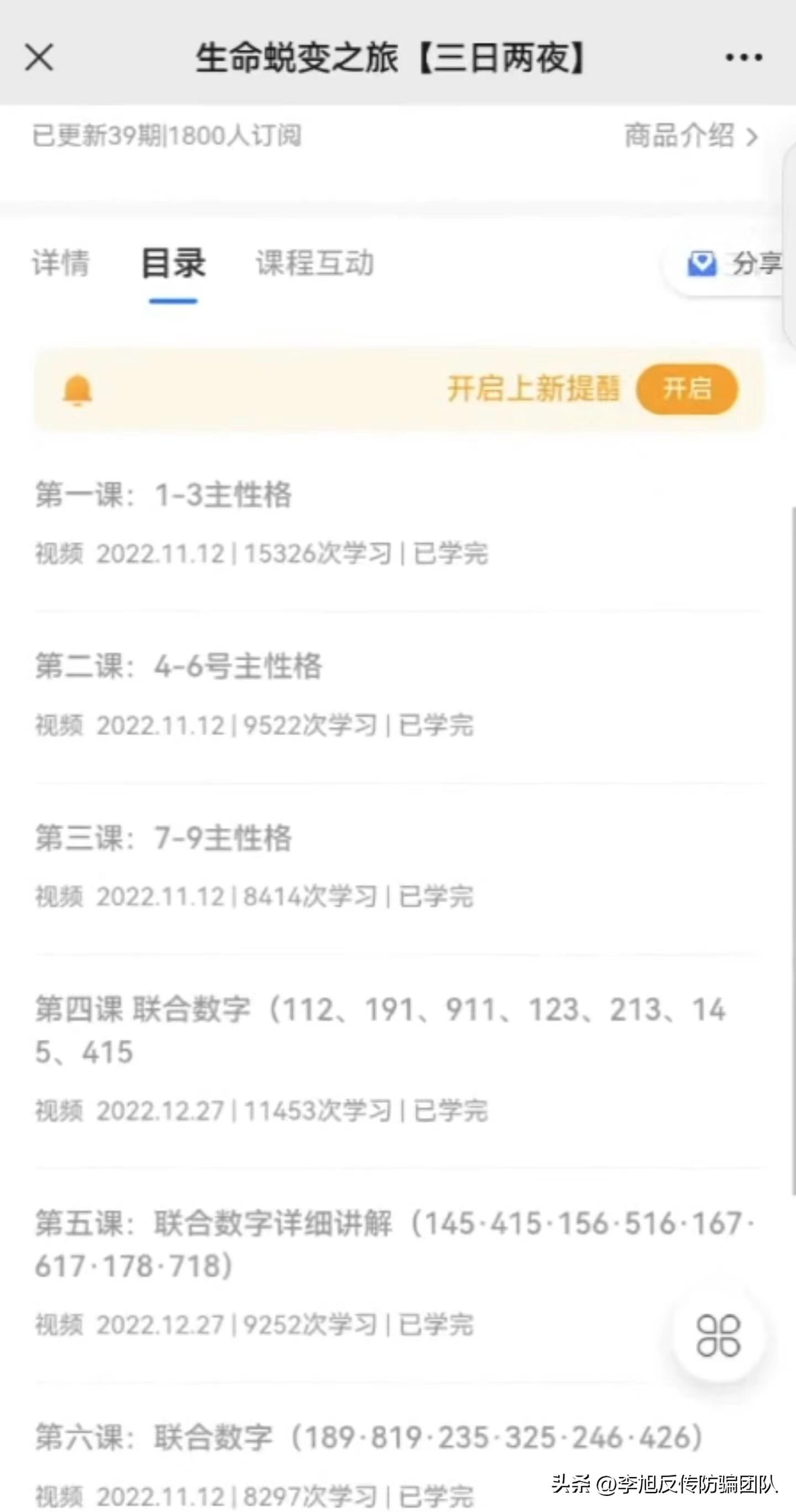The width and height of the screenshot is (796, 1512).
Task: Switch to the 详情 tab
Action: (x=61, y=262)
